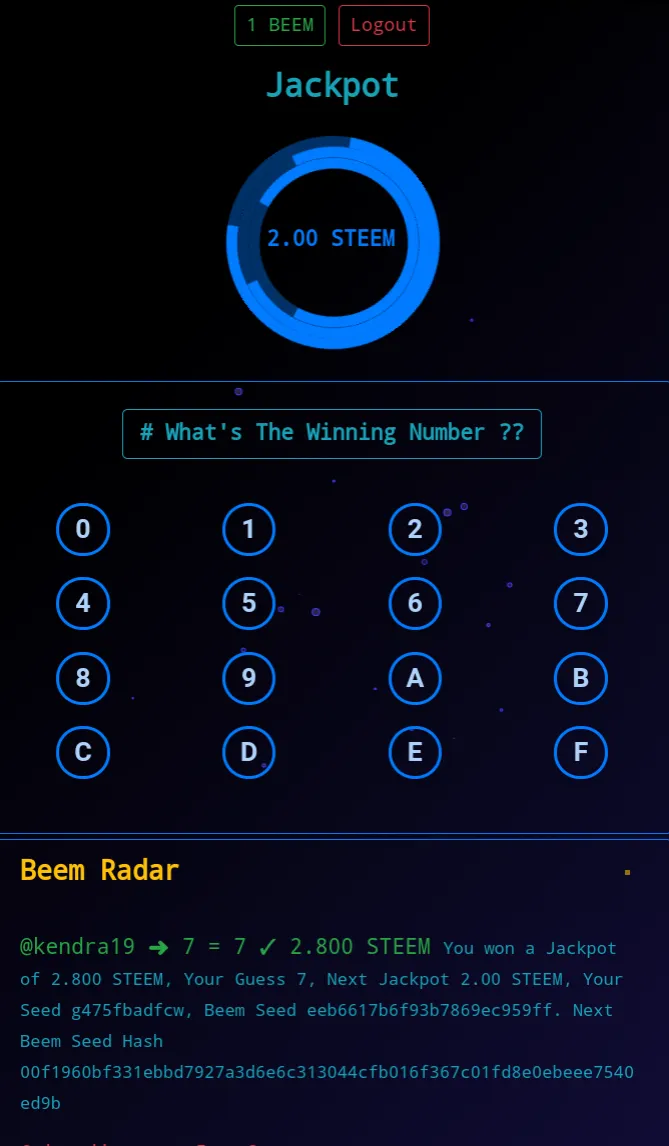Tap the E button
This screenshot has height=1146, width=669.
click(415, 752)
